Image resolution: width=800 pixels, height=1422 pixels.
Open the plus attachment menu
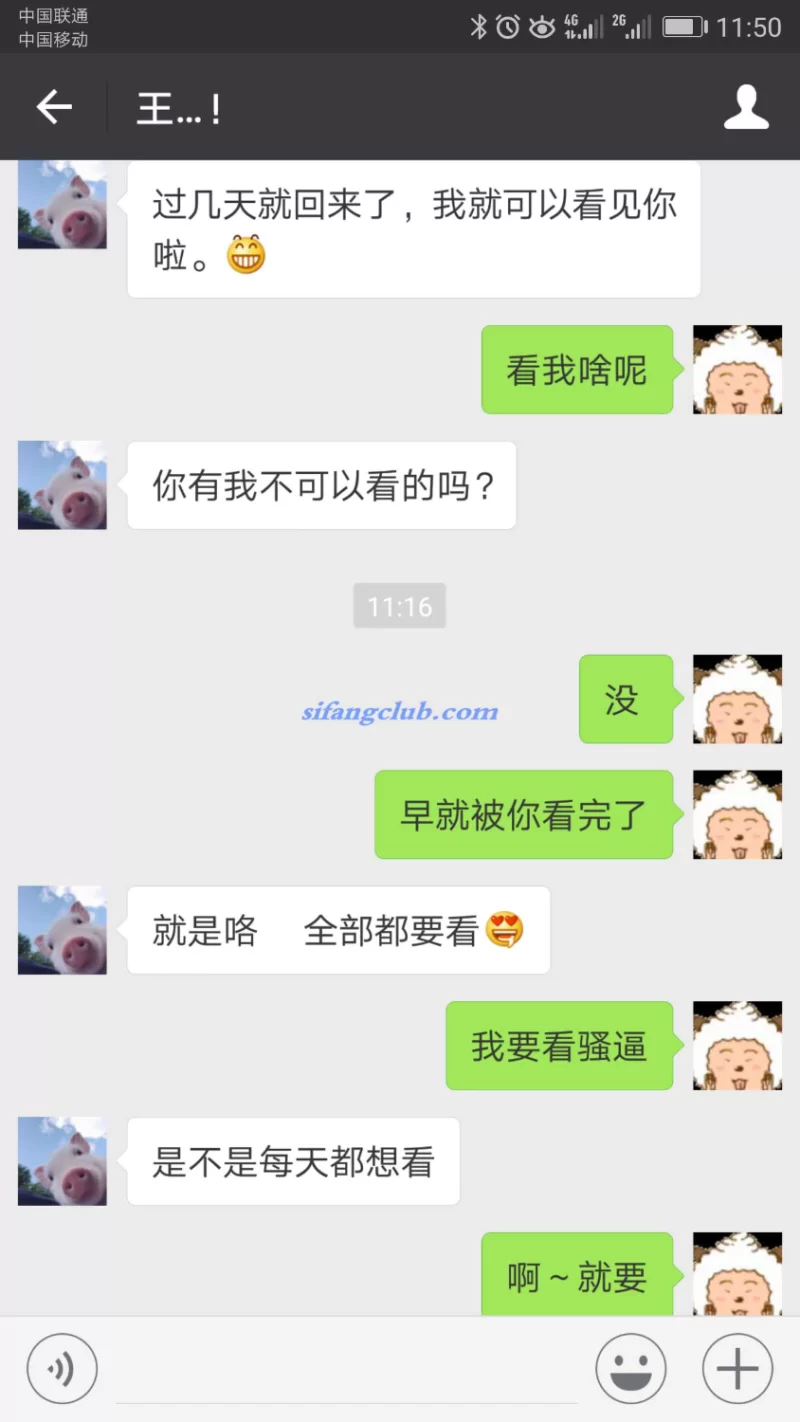click(x=737, y=1369)
